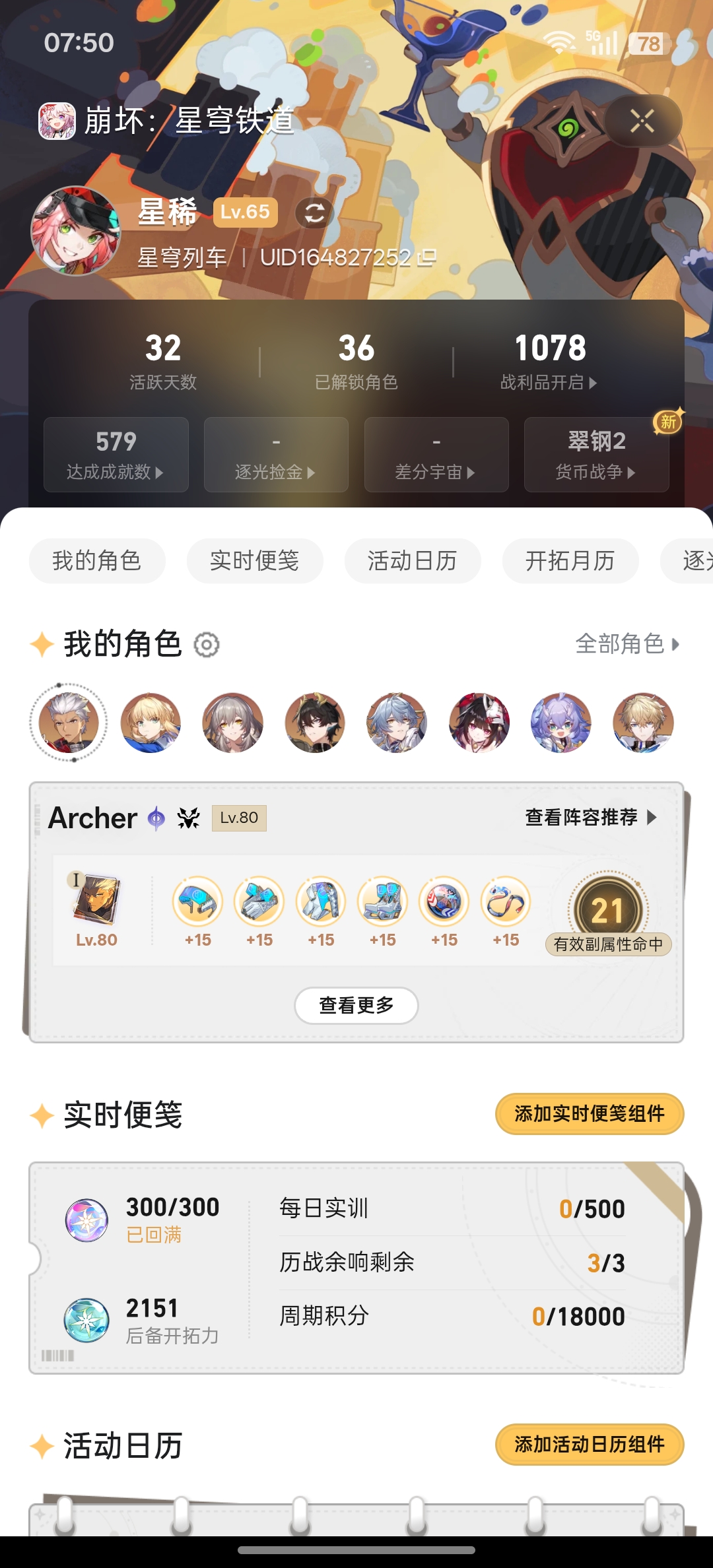Open 查看阵容推荐 for Archer
This screenshot has height=1568, width=713.
click(x=591, y=818)
